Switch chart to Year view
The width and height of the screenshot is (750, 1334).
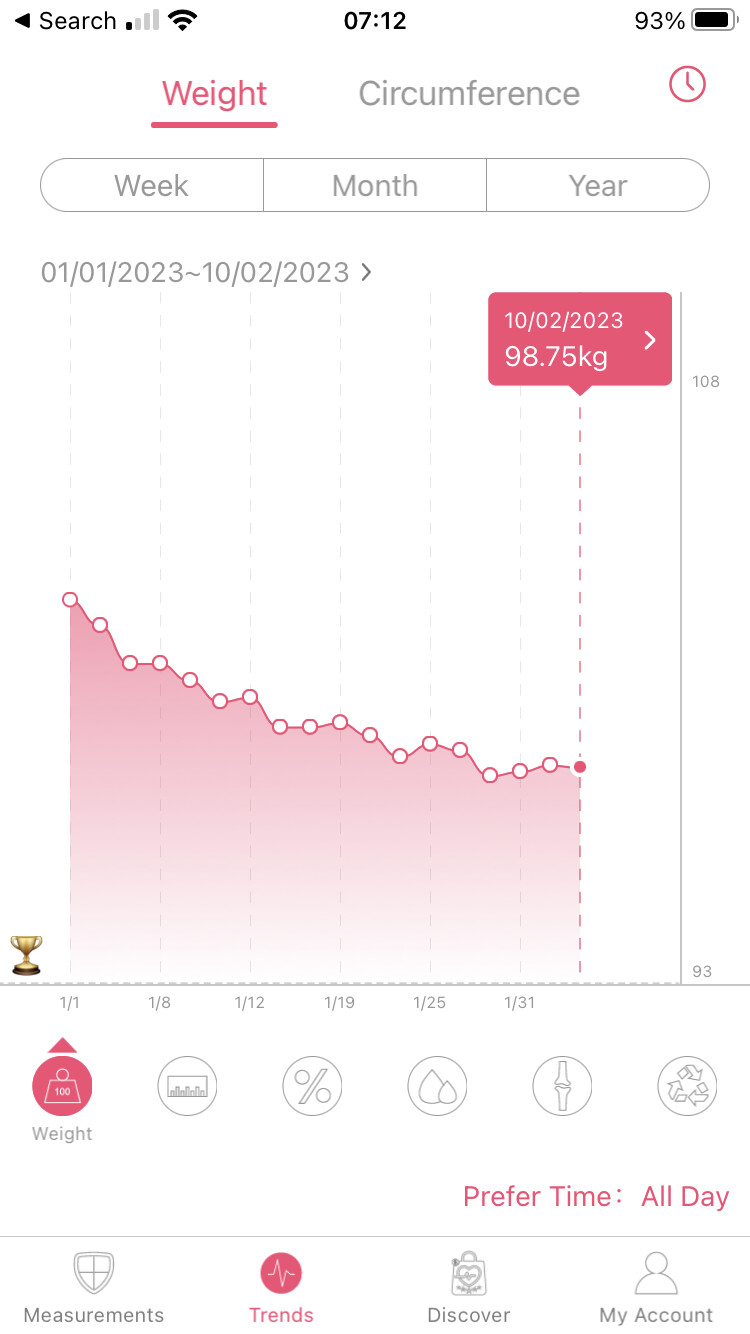597,185
